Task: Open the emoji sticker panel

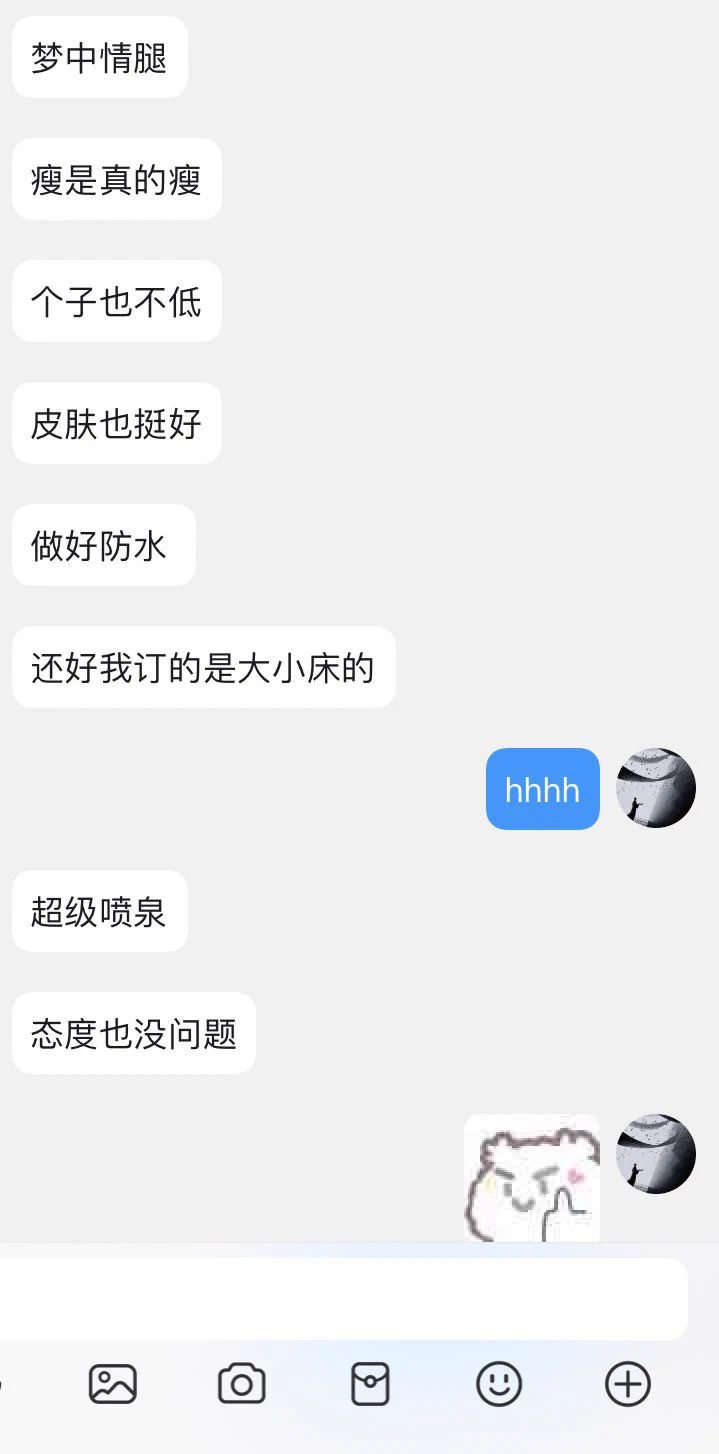Action: 499,1385
